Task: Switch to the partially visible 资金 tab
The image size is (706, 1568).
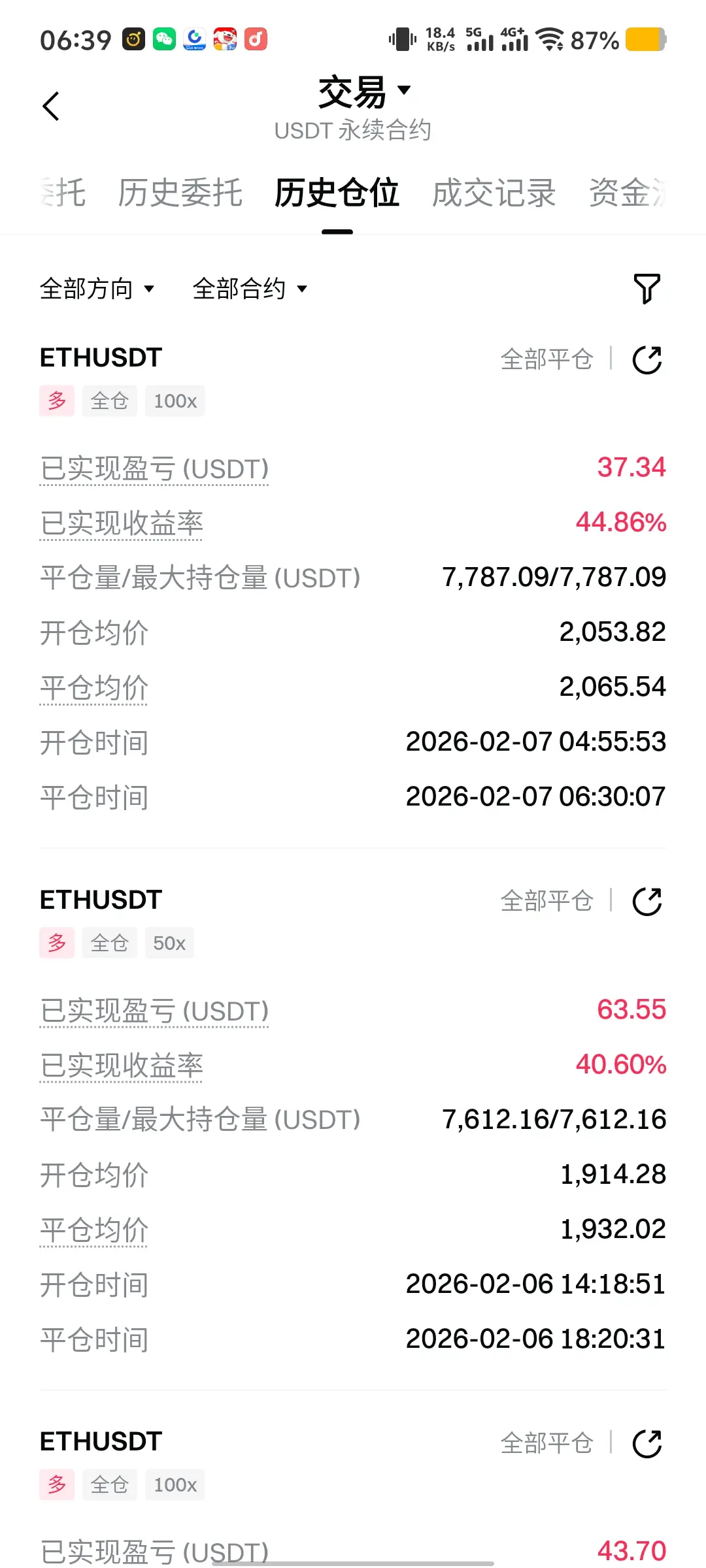Action: tap(628, 193)
